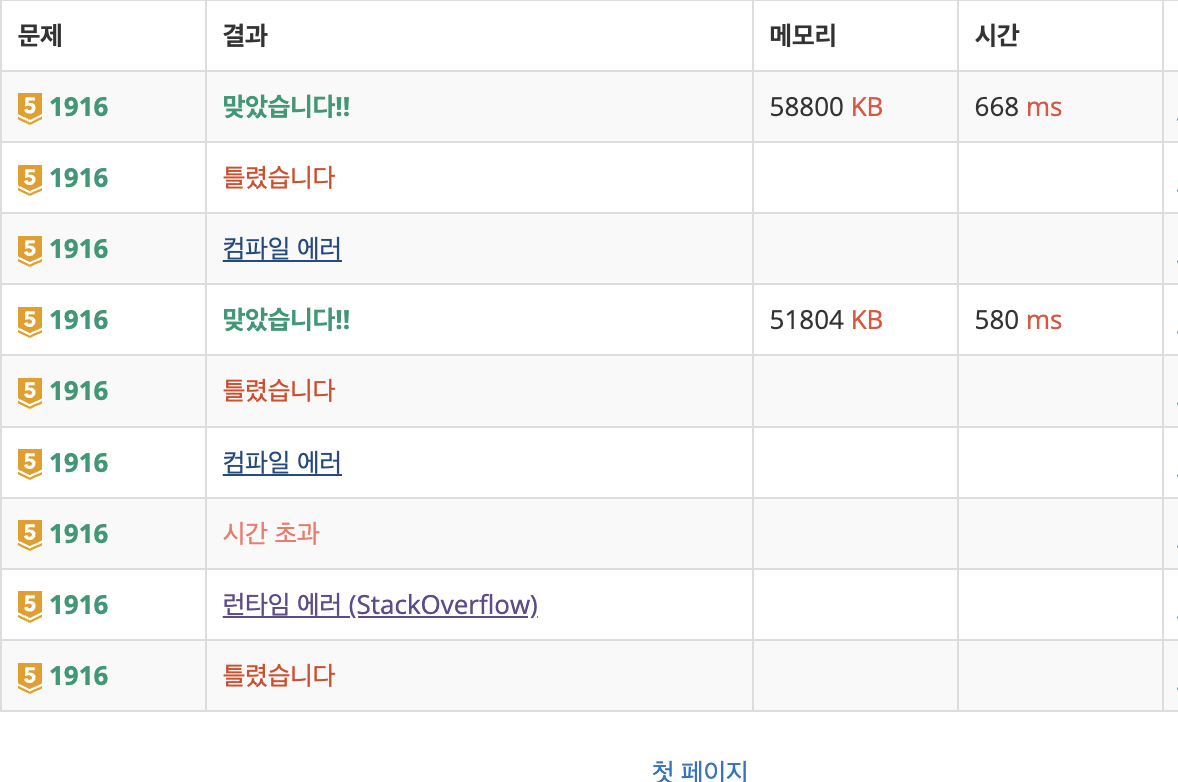Image resolution: width=1178 pixels, height=782 pixels.
Task: Open problem 1916 in the StackOverflow row
Action: [78, 605]
